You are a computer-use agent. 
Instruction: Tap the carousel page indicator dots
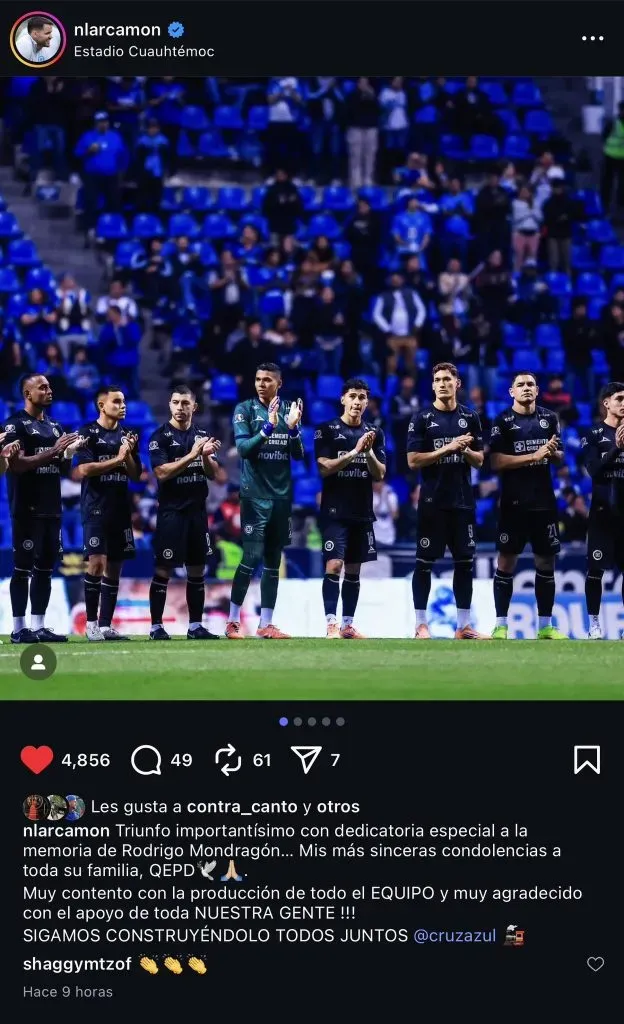point(312,721)
